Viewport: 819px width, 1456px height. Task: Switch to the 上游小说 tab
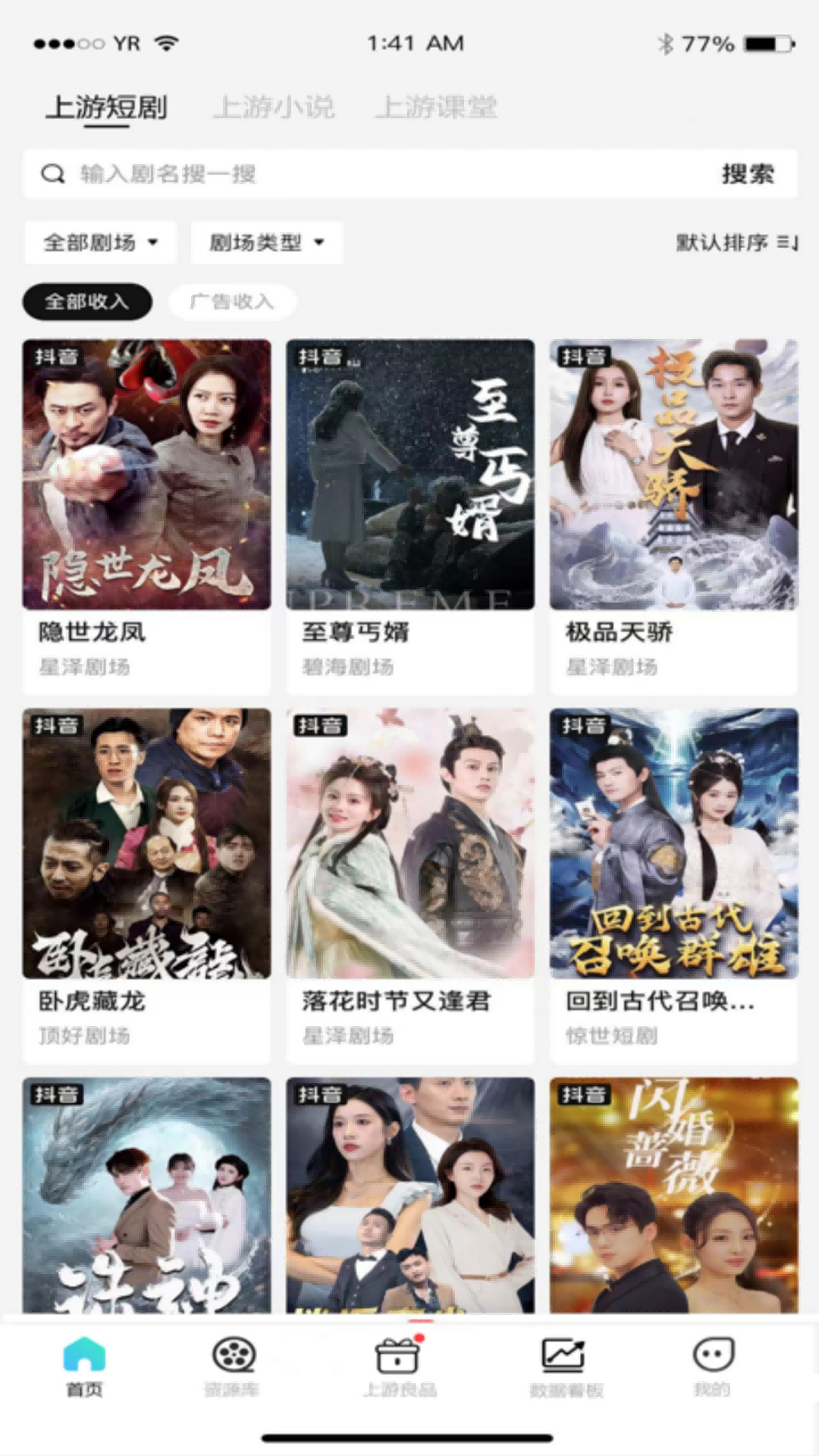coord(275,108)
